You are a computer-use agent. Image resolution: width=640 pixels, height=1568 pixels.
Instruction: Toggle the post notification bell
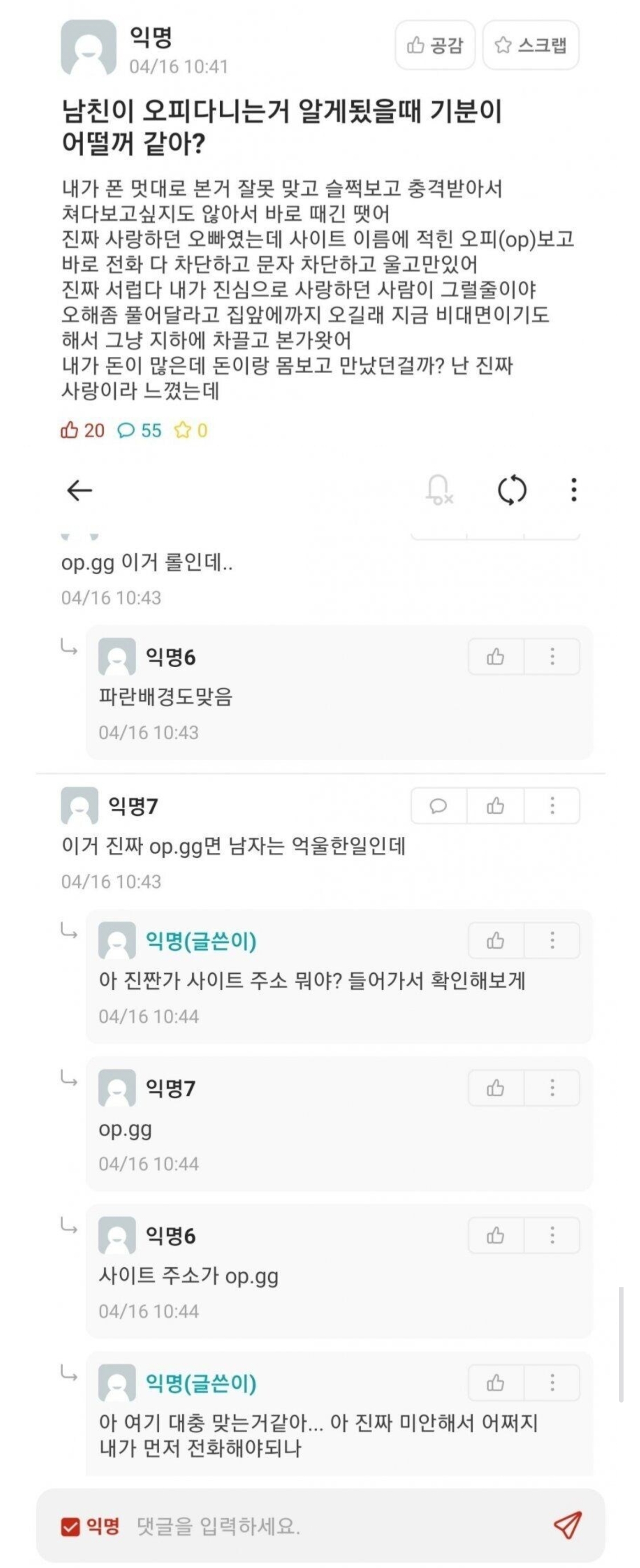click(x=439, y=490)
